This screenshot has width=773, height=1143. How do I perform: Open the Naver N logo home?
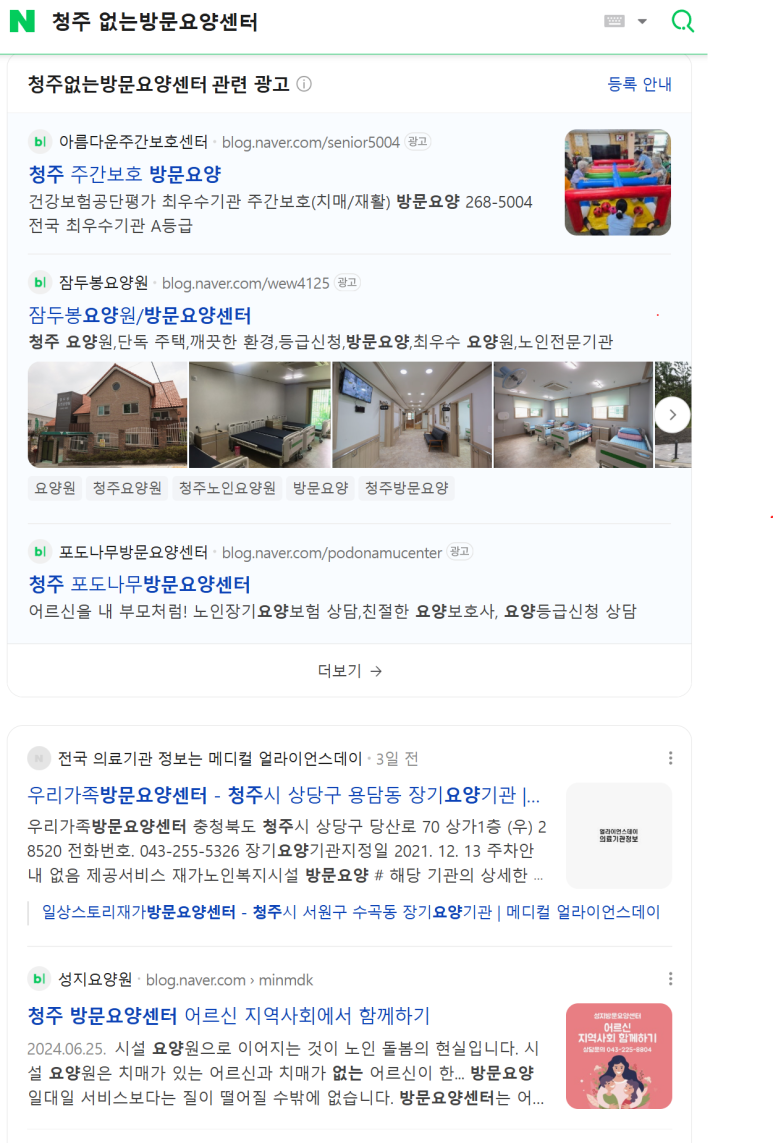(22, 21)
